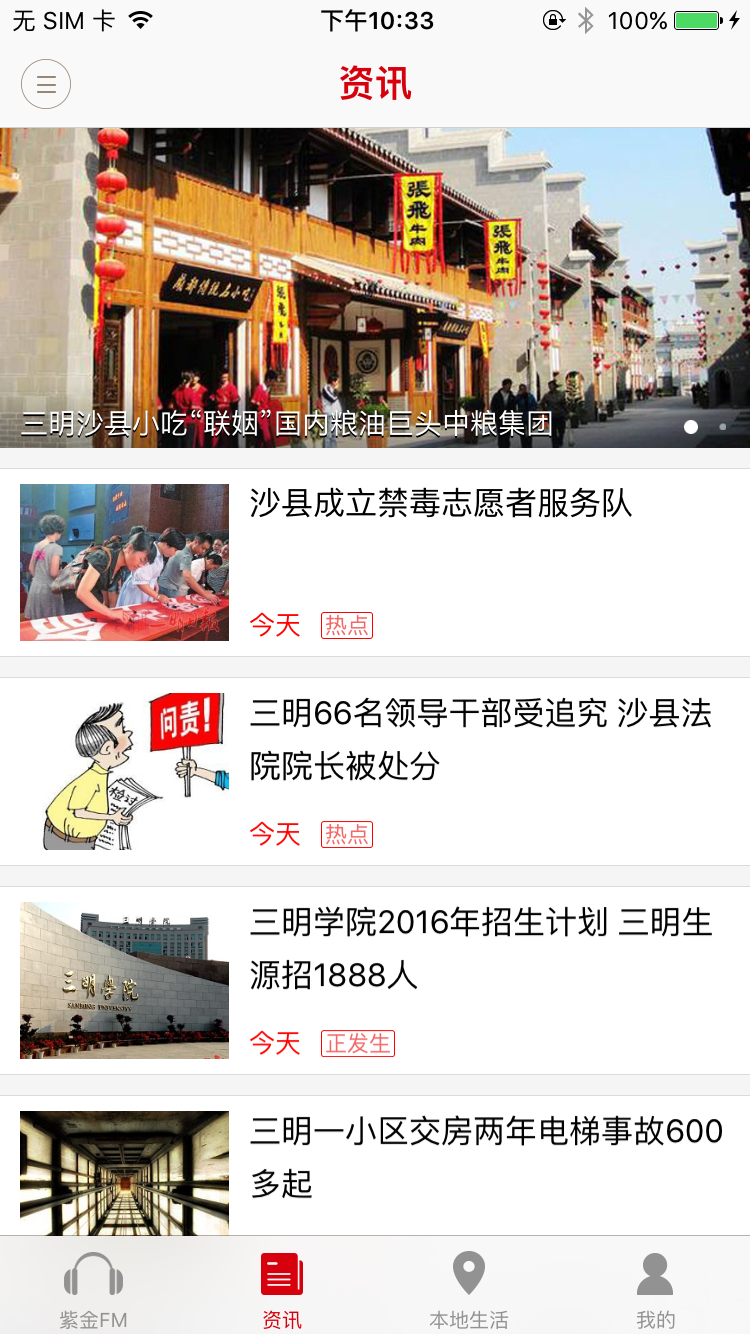Go to the 本地生活 tab
This screenshot has width=750, height=1334.
pyautogui.click(x=469, y=1288)
